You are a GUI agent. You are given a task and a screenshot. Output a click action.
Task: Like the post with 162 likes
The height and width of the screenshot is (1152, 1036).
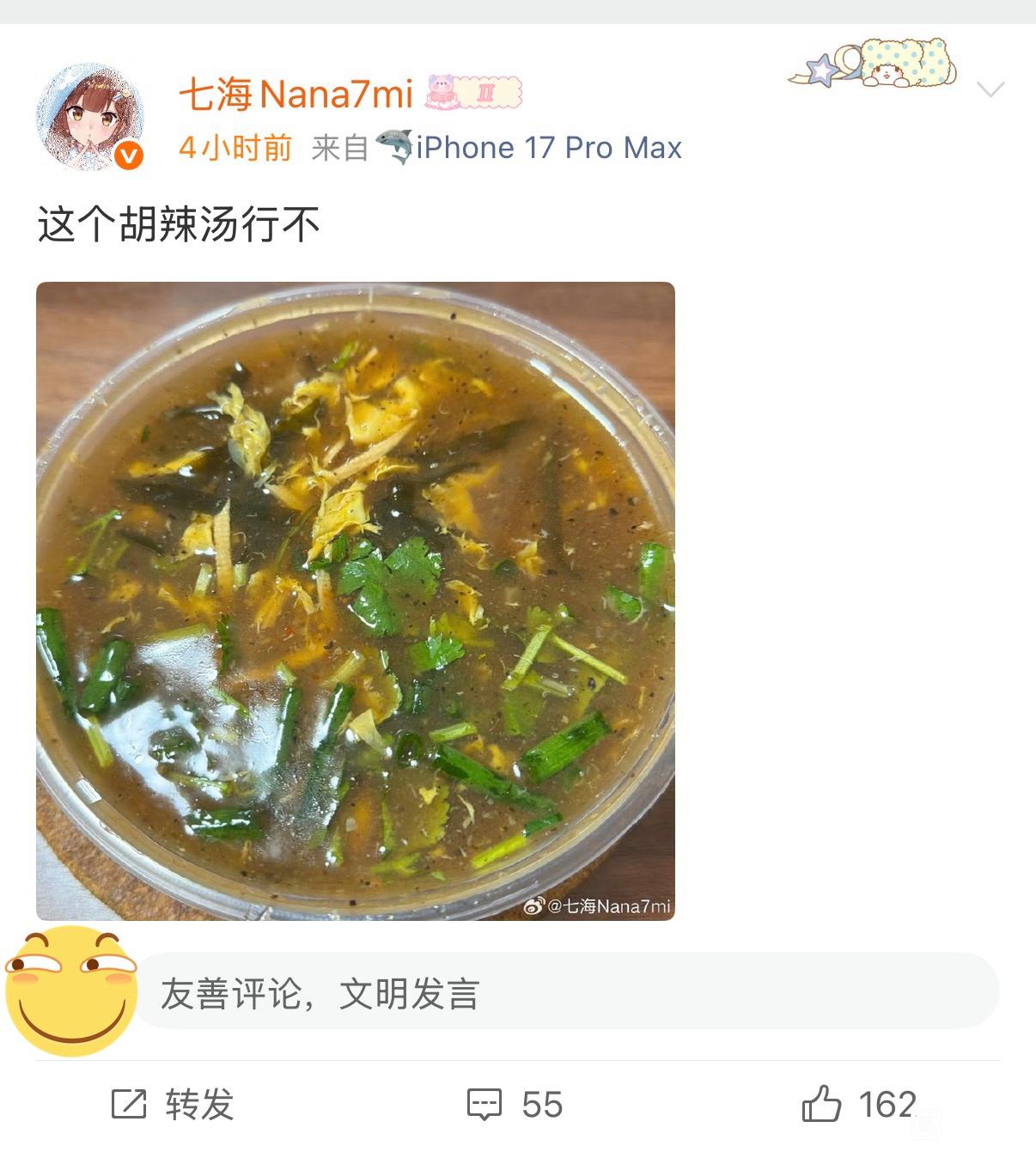click(857, 1104)
